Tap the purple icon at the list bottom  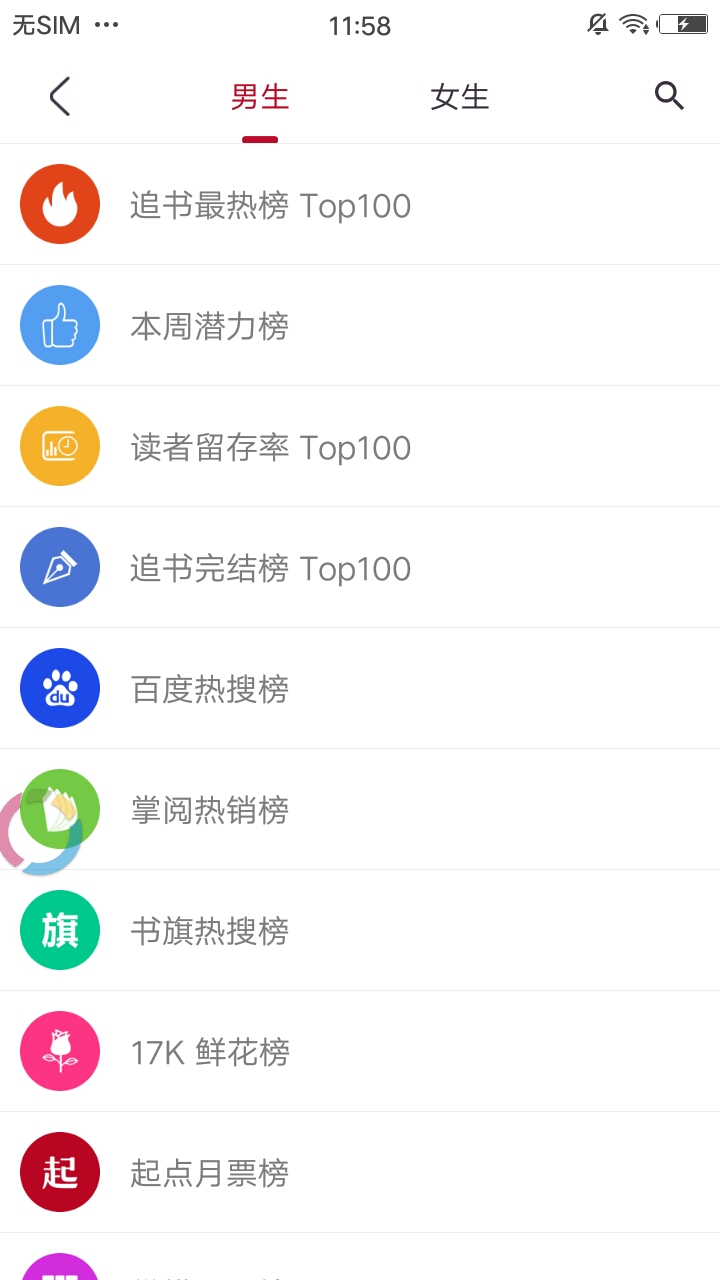[x=60, y=1270]
